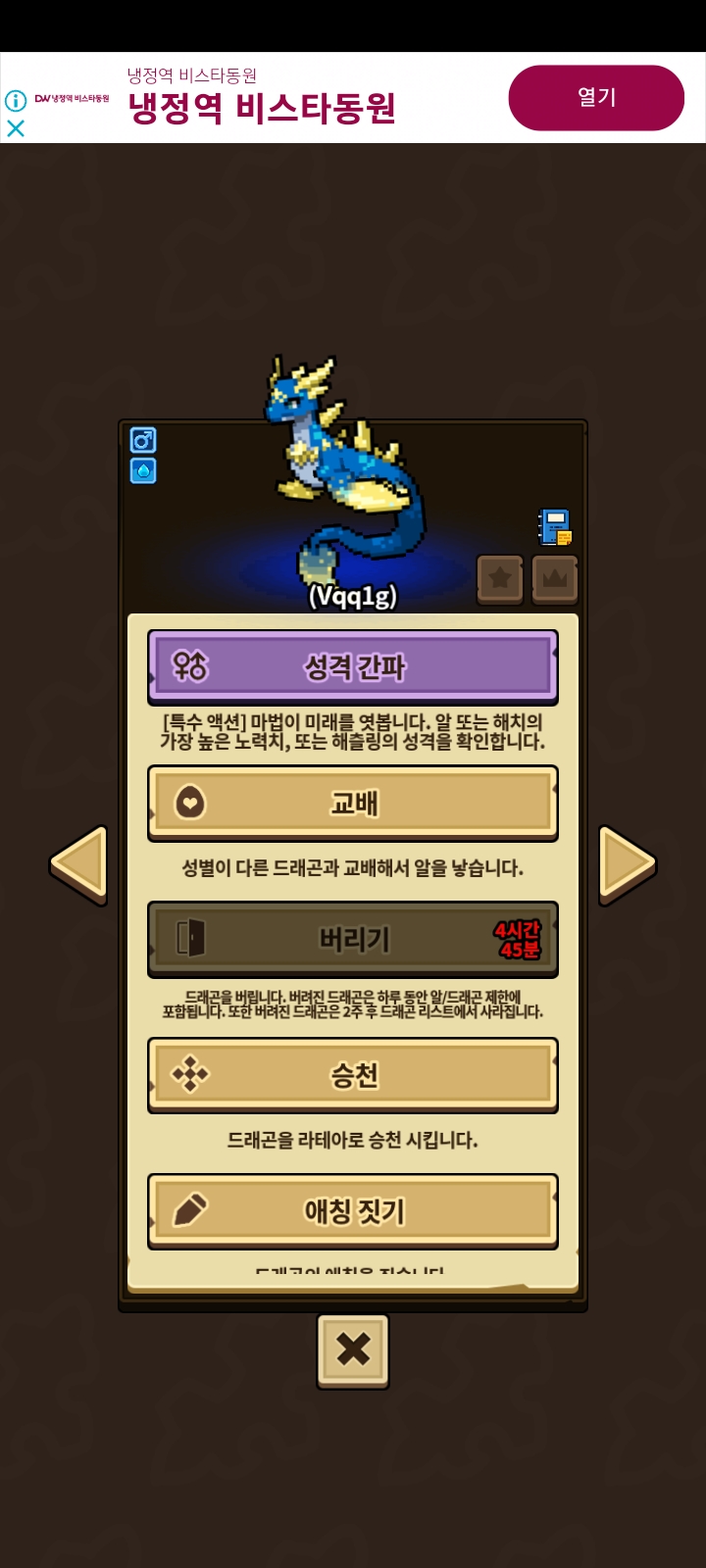Open the ad with the 열기 button
Image resolution: width=706 pixels, height=1568 pixels.
(595, 98)
